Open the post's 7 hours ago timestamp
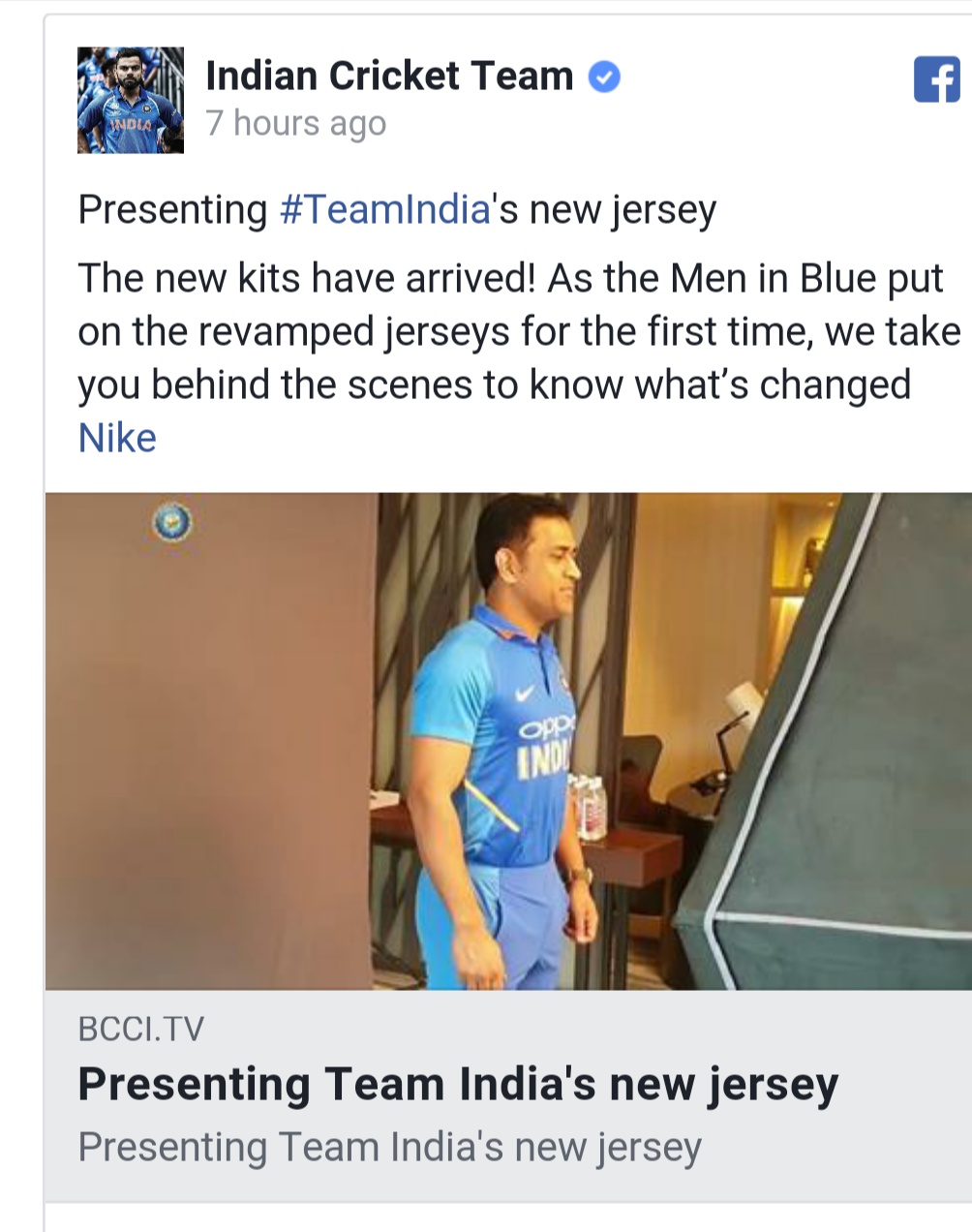972x1232 pixels. (x=295, y=123)
